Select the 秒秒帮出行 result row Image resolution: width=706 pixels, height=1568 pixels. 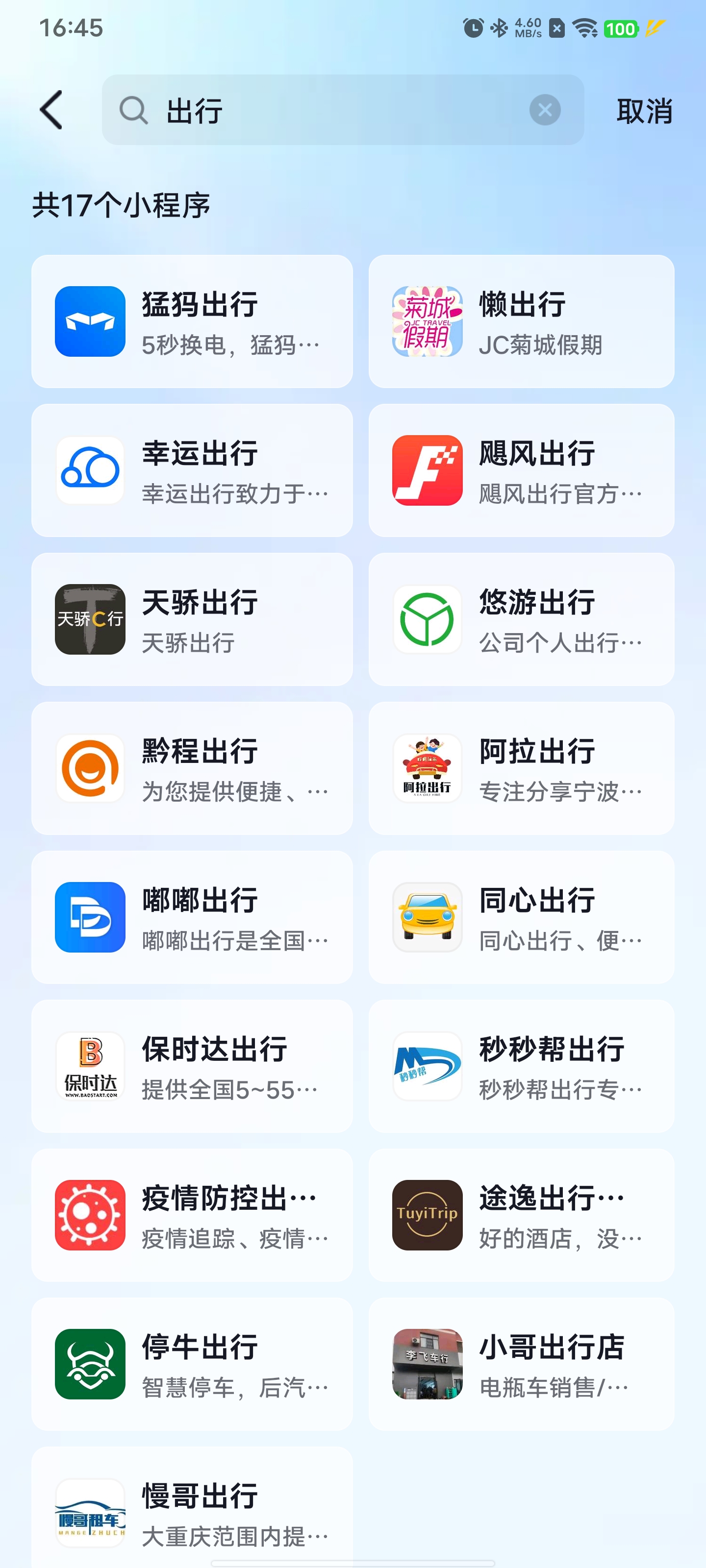pos(521,1066)
